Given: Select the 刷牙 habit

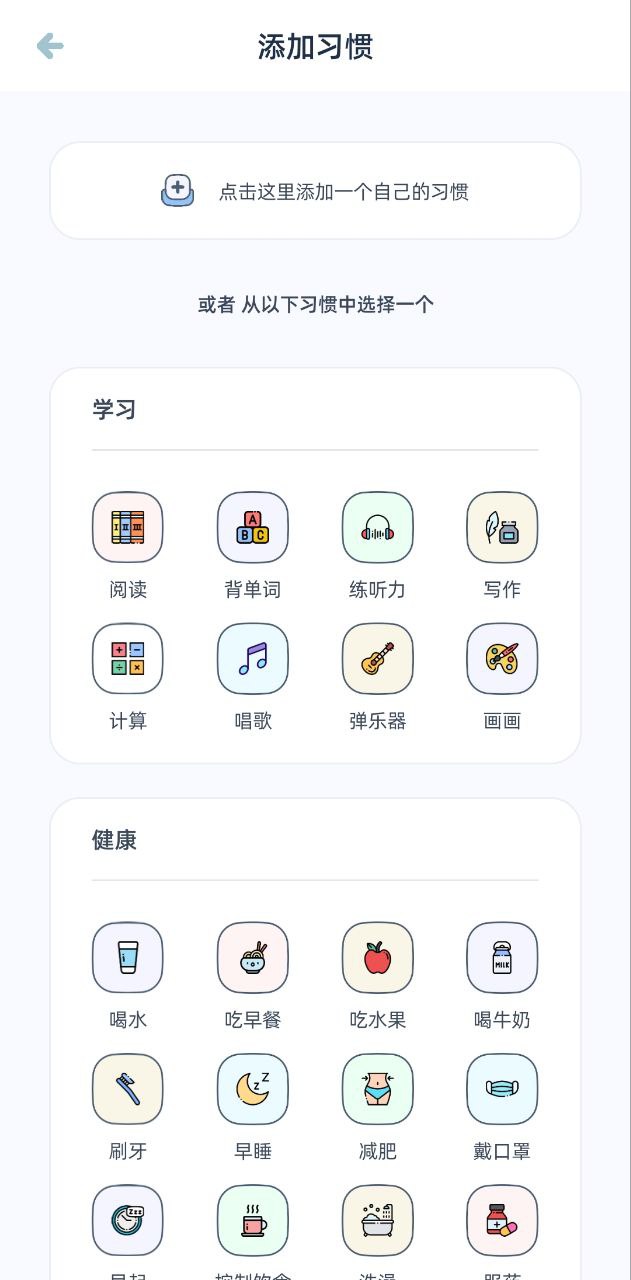Looking at the screenshot, I should pyautogui.click(x=128, y=1089).
